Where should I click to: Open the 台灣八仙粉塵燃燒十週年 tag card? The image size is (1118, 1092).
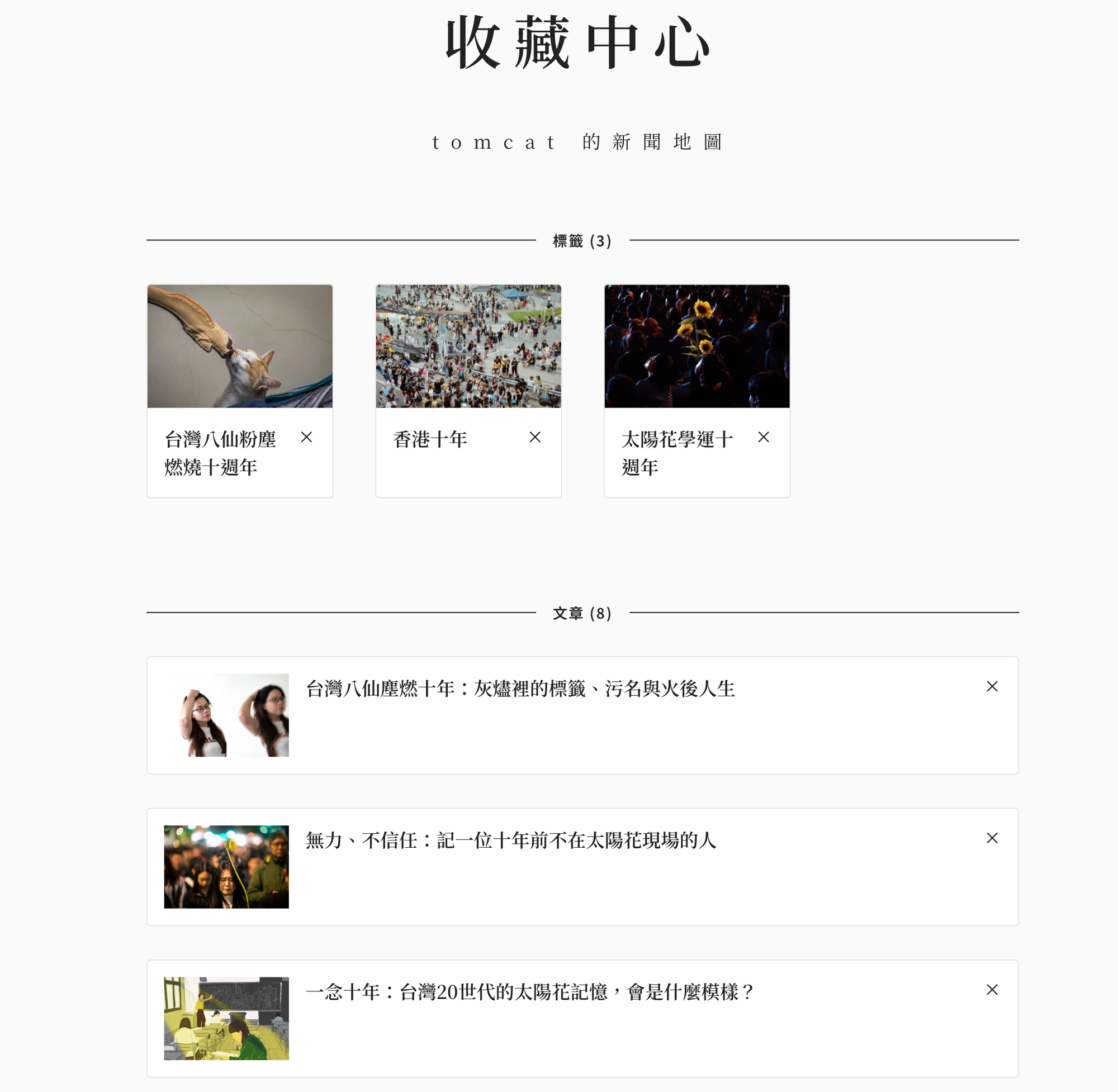[239, 346]
